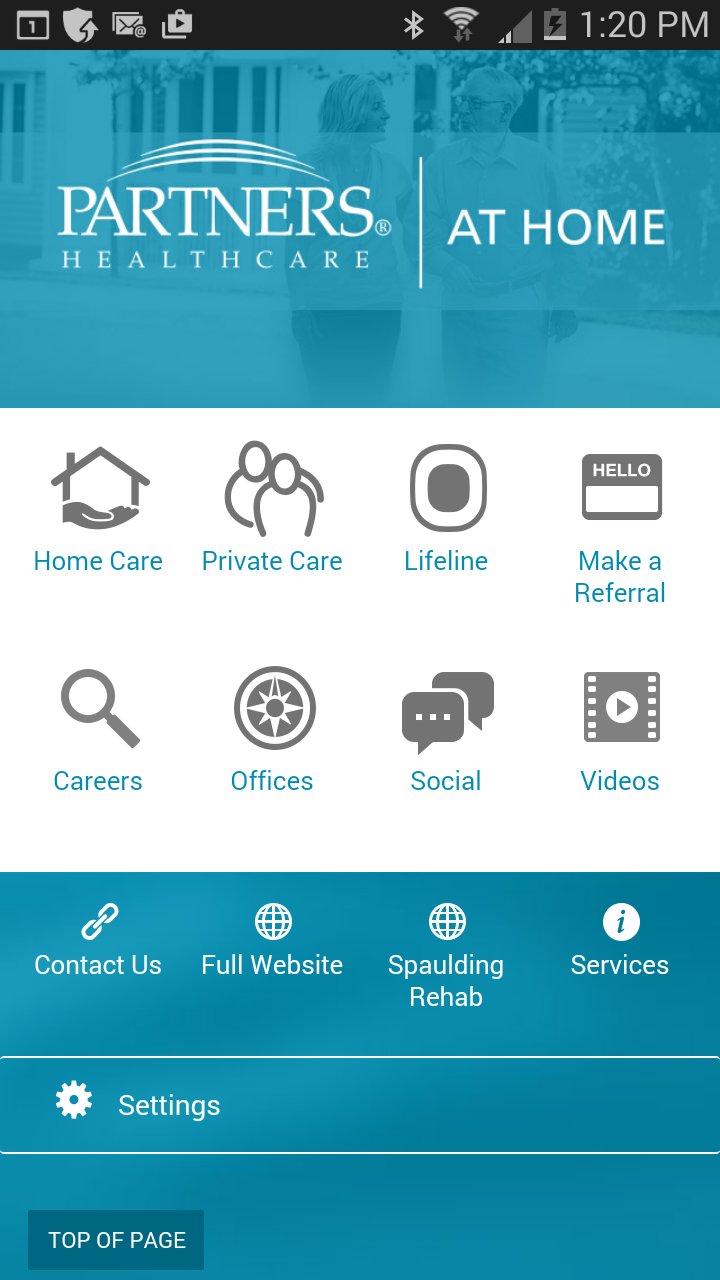Tap the Contact Us link
The width and height of the screenshot is (720, 1280).
pos(98,941)
